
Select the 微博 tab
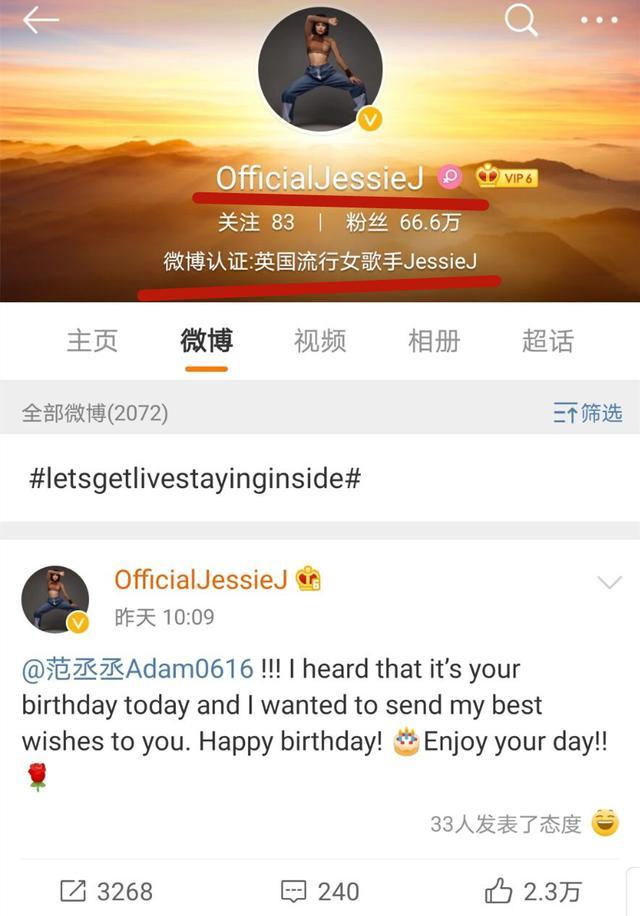(206, 340)
